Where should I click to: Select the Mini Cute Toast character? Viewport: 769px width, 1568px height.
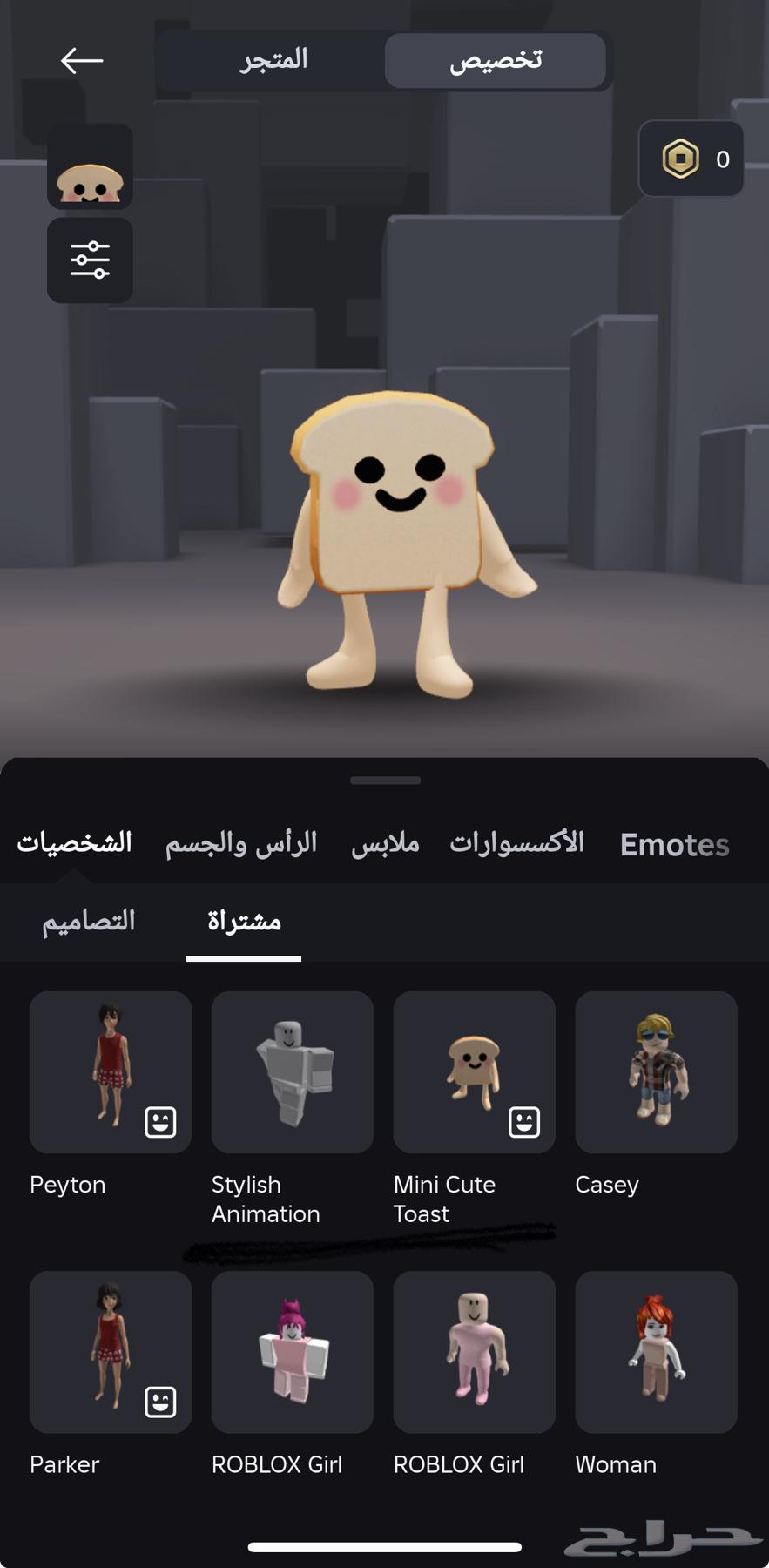(x=475, y=1072)
